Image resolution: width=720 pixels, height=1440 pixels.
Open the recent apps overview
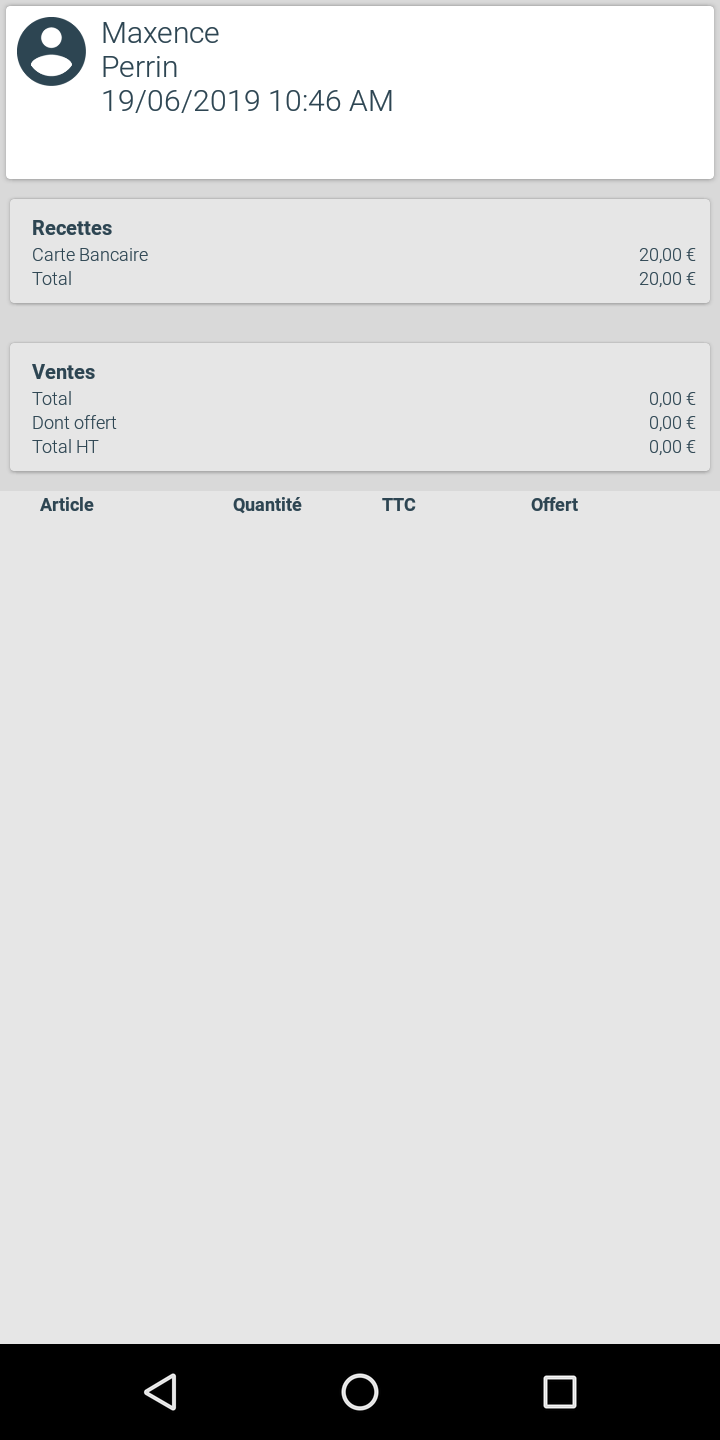560,1391
